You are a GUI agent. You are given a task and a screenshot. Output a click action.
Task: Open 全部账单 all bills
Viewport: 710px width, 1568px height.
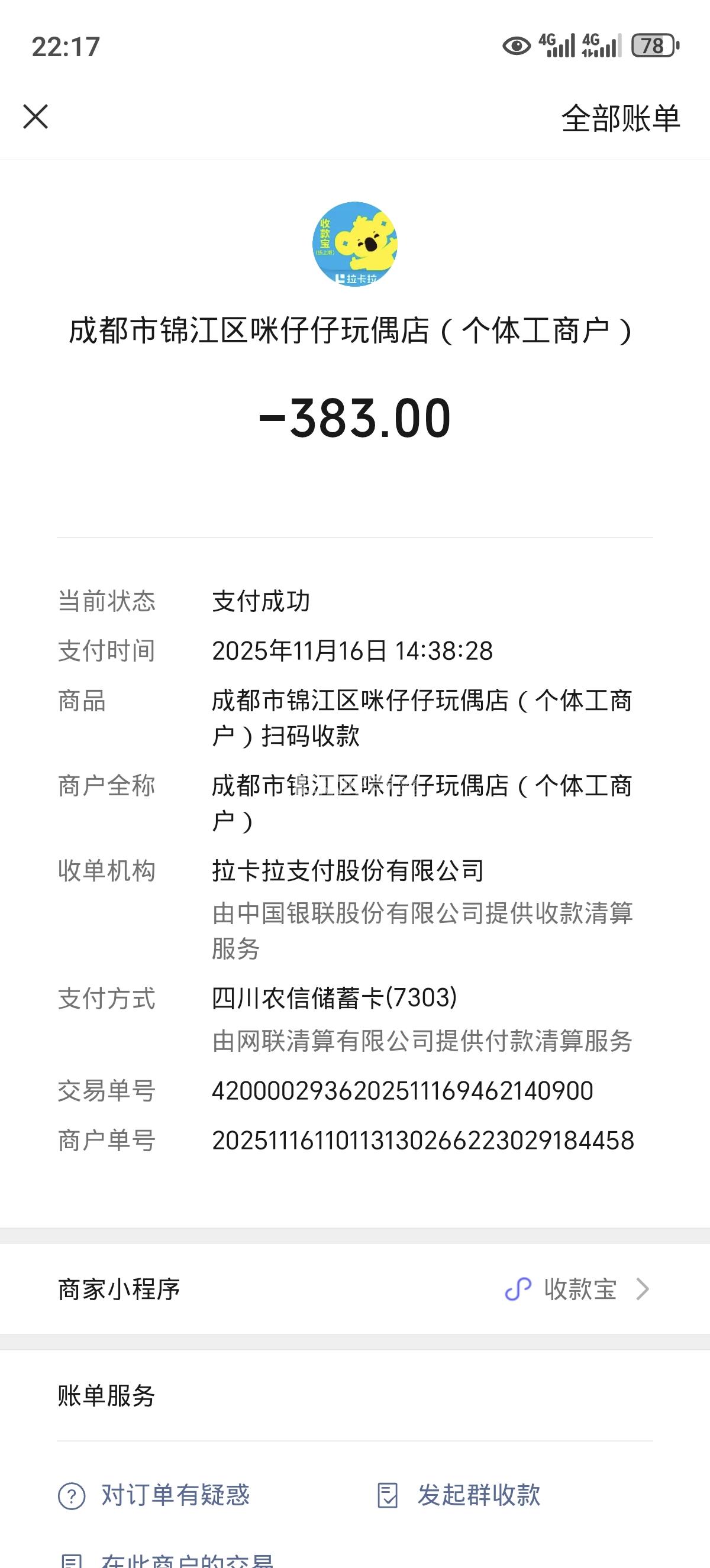point(620,118)
